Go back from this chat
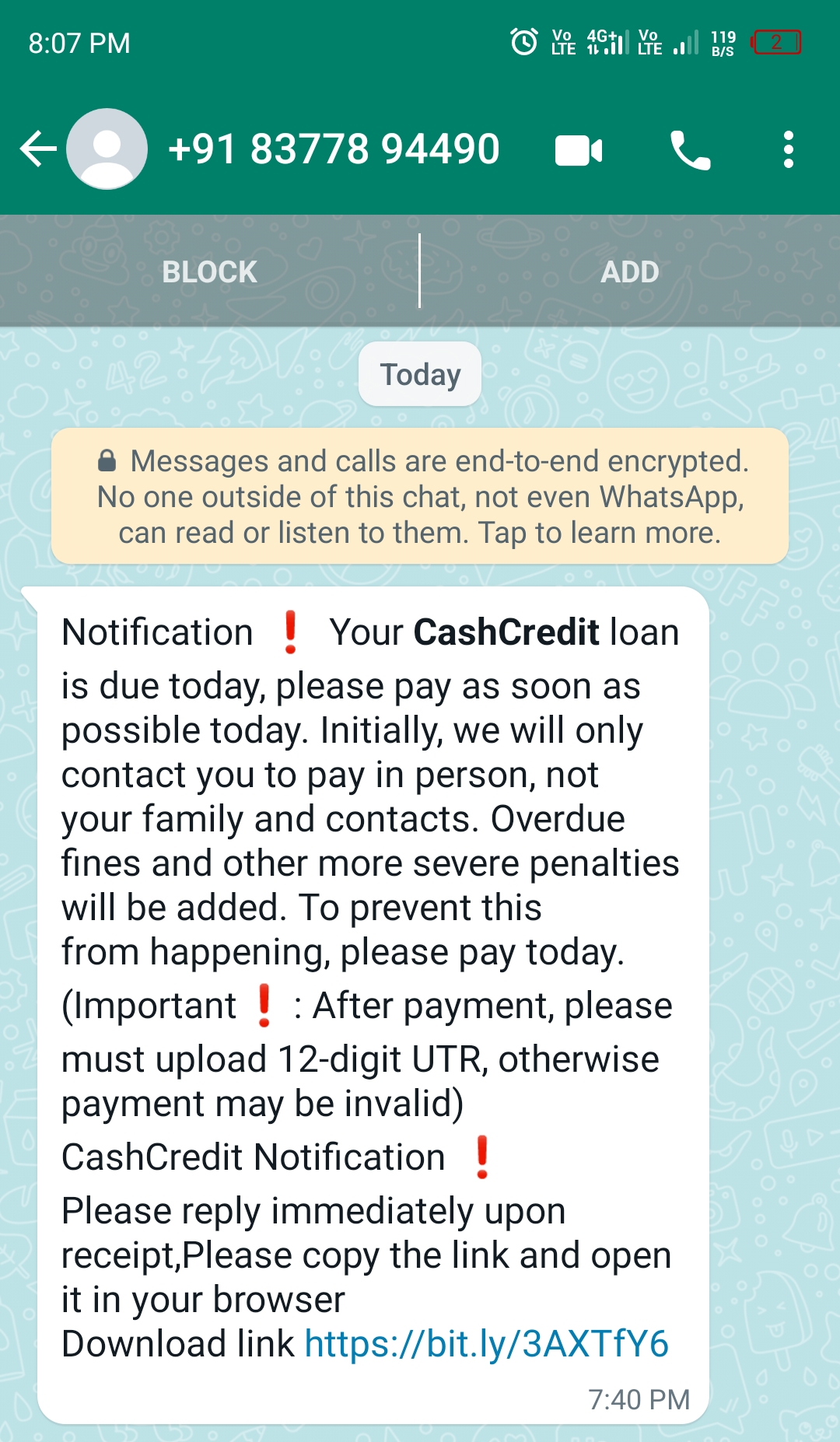Image resolution: width=840 pixels, height=1442 pixels. click(x=38, y=149)
